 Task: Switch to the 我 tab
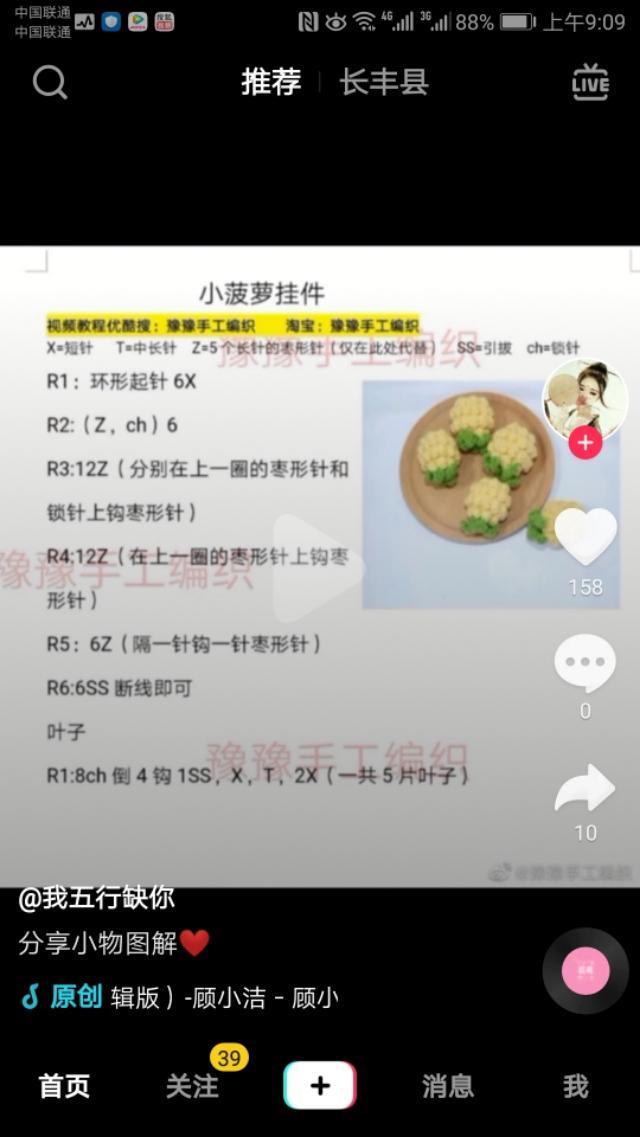click(x=575, y=1086)
